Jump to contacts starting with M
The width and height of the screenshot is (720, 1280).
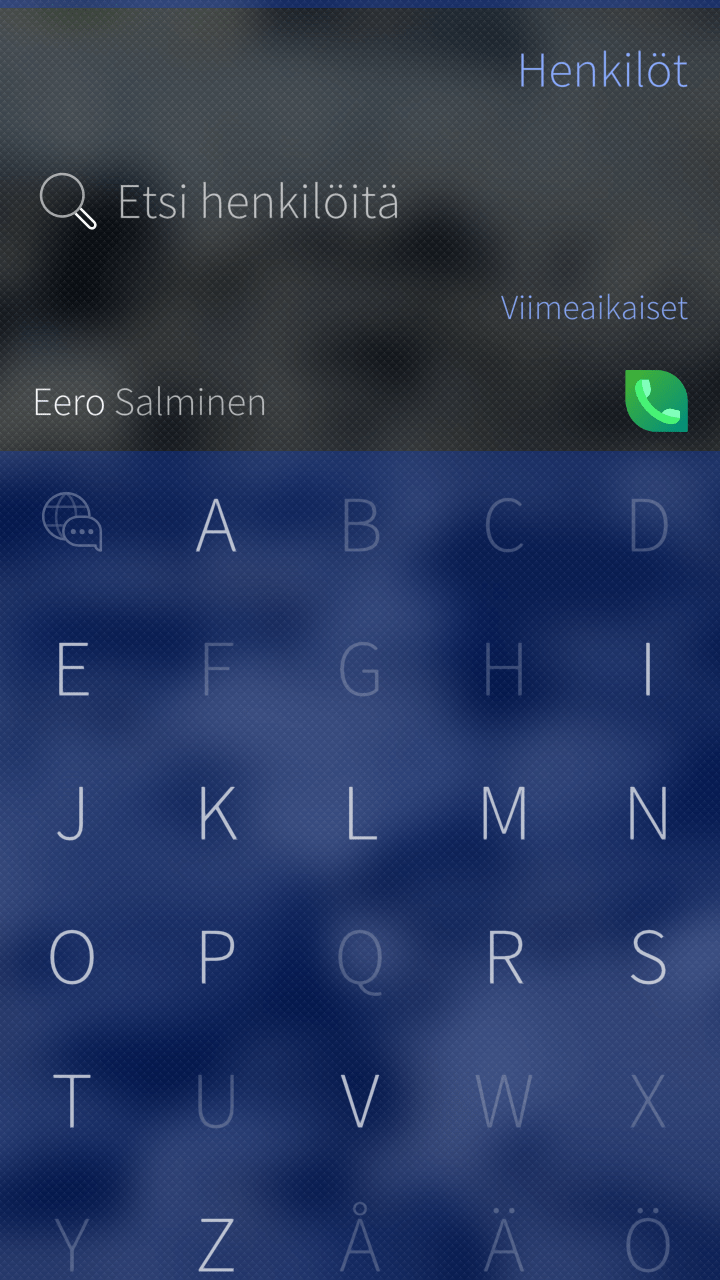[504, 813]
